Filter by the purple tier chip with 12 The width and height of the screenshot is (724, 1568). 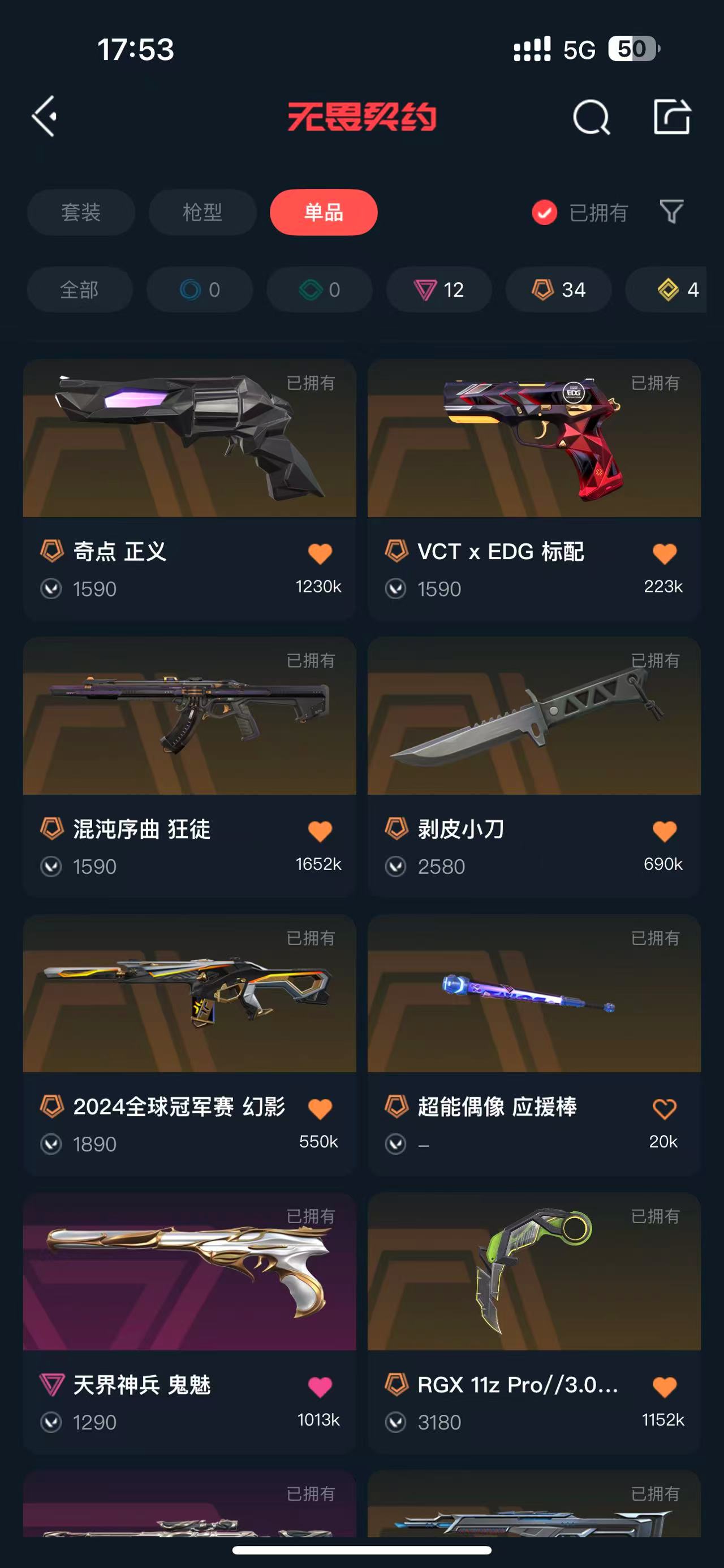[x=438, y=290]
